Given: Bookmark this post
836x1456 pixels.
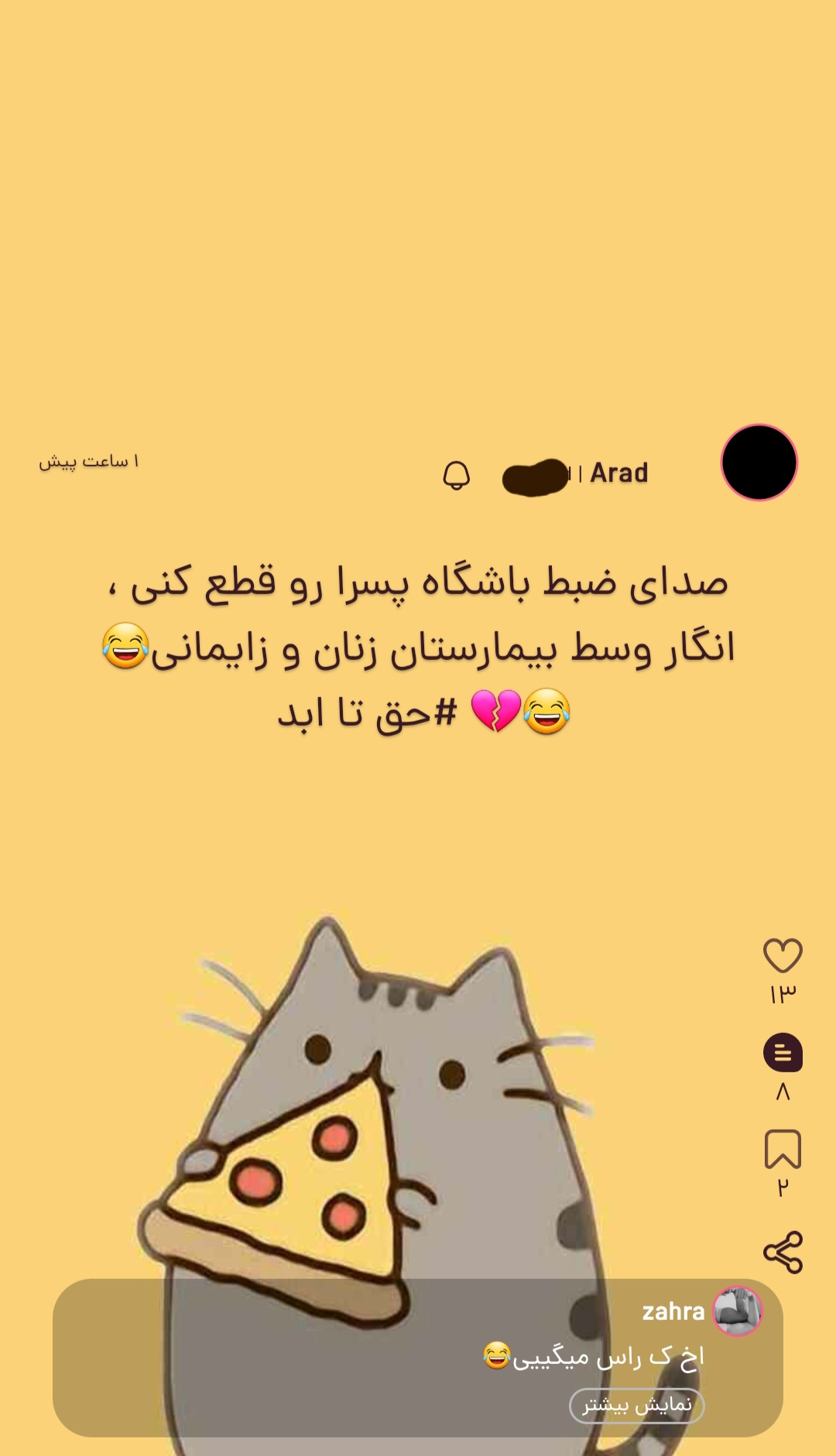Looking at the screenshot, I should click(x=783, y=1149).
